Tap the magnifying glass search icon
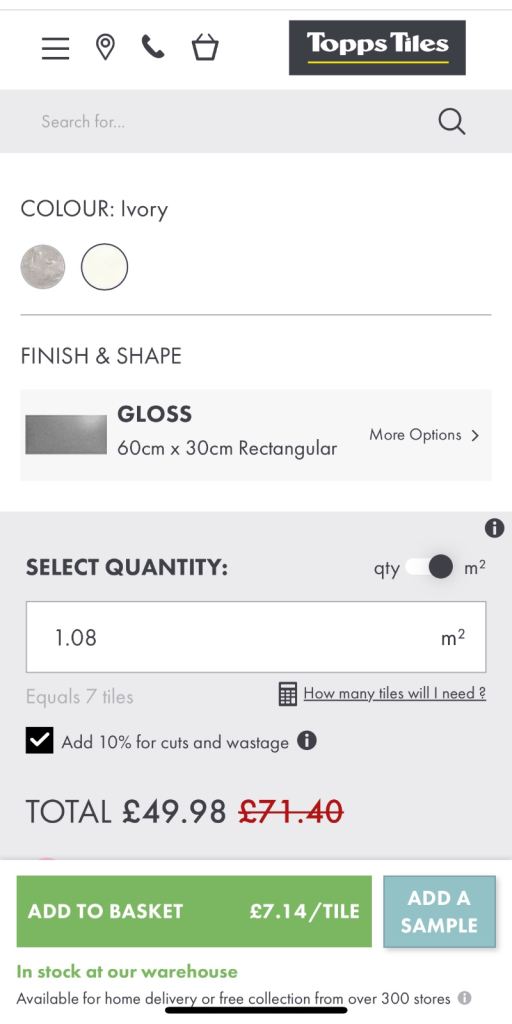This screenshot has height=1024, width=512. pyautogui.click(x=451, y=121)
